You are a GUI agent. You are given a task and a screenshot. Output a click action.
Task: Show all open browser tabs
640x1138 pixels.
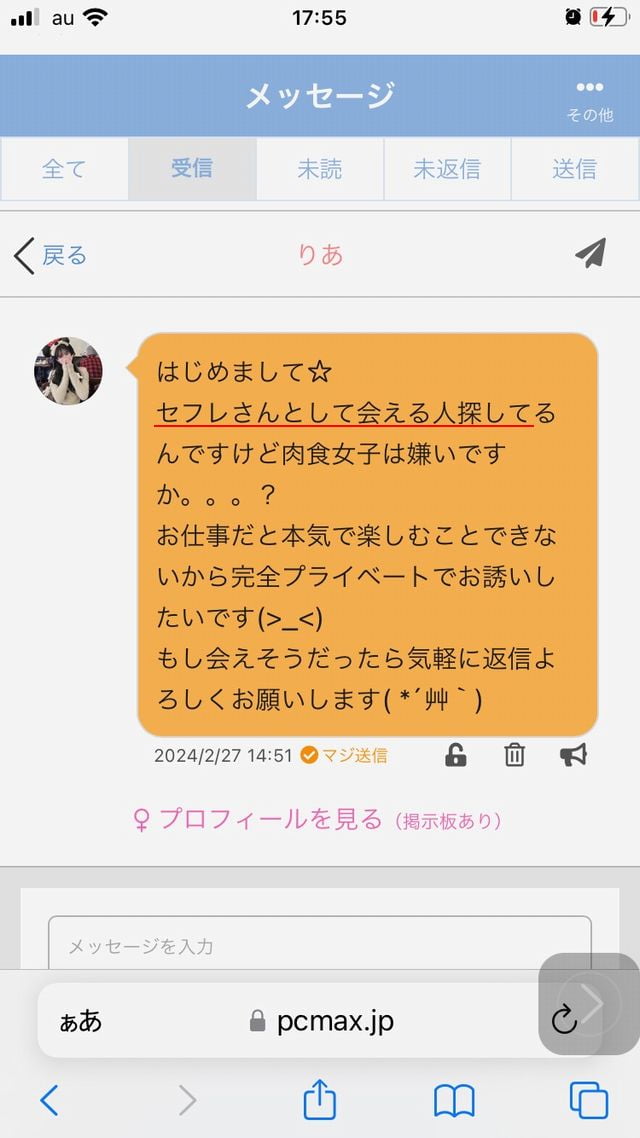[x=589, y=1101]
